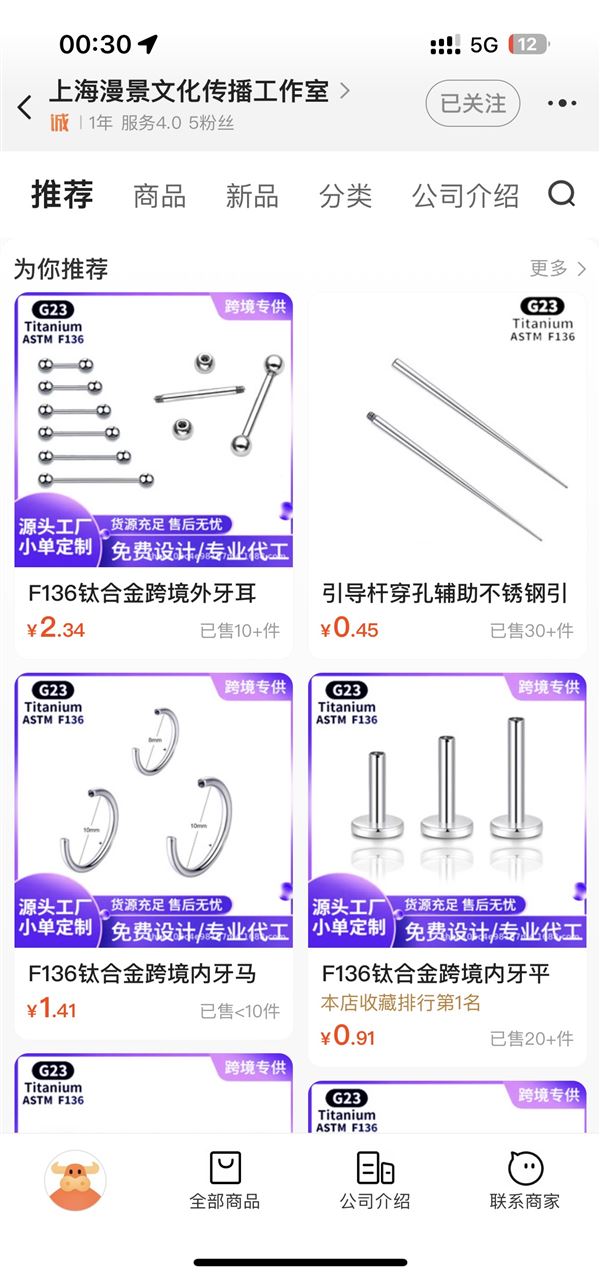
Task: Contact the seller via 联系商家
Action: tap(525, 1181)
